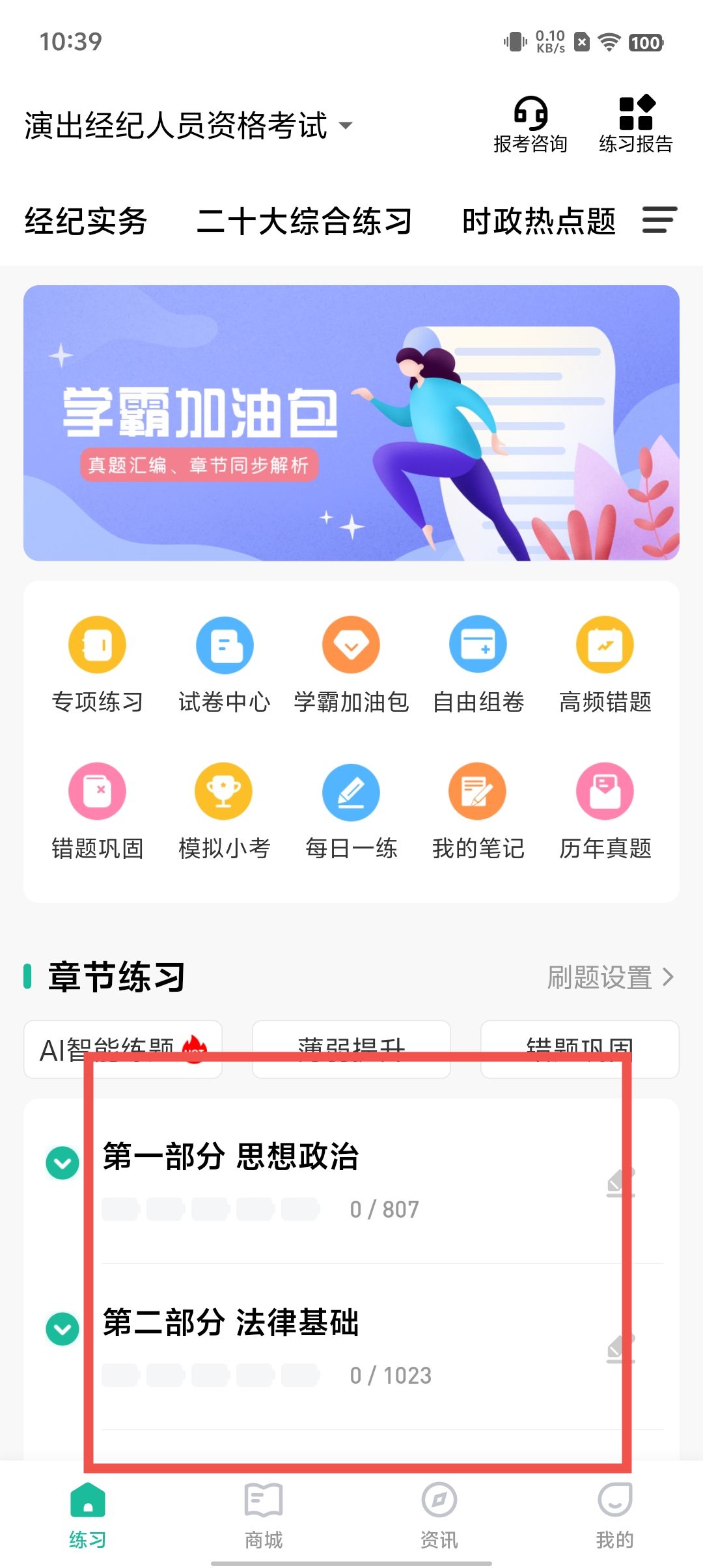Open the 学霸加油包 promotional banner
Screen dimensions: 703x1568
click(351, 423)
